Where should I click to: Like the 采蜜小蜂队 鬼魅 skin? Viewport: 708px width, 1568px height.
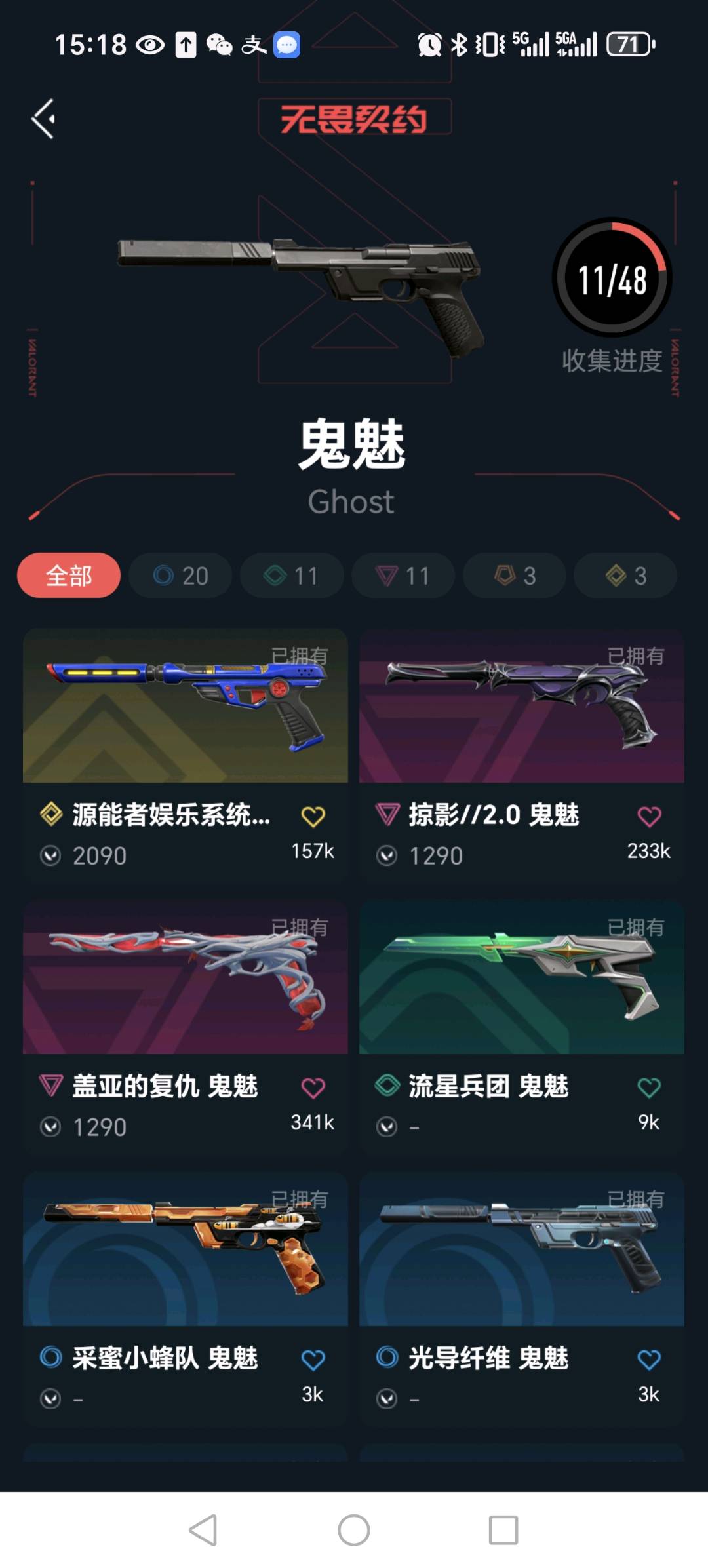click(313, 1360)
